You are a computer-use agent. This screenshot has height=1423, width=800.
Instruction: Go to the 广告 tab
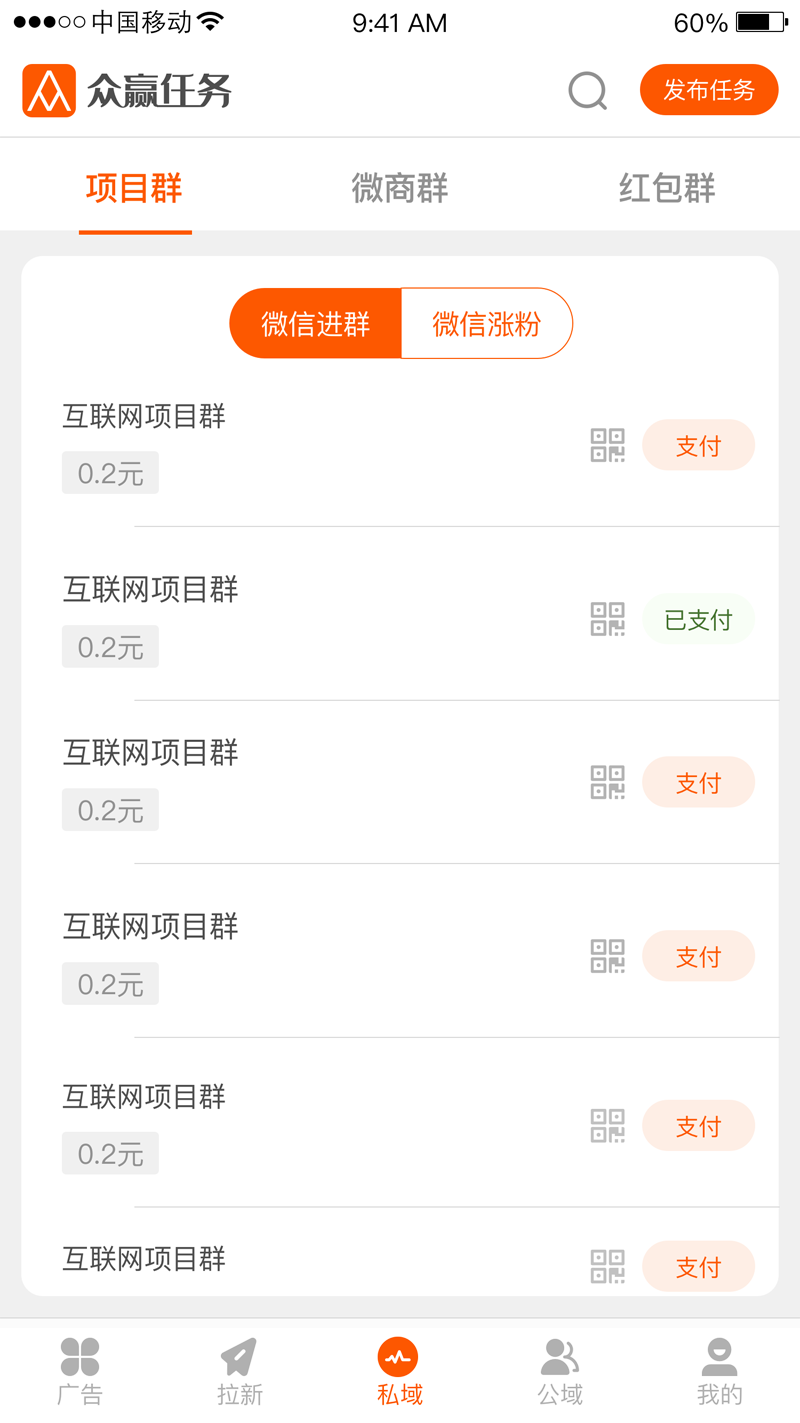click(80, 1371)
